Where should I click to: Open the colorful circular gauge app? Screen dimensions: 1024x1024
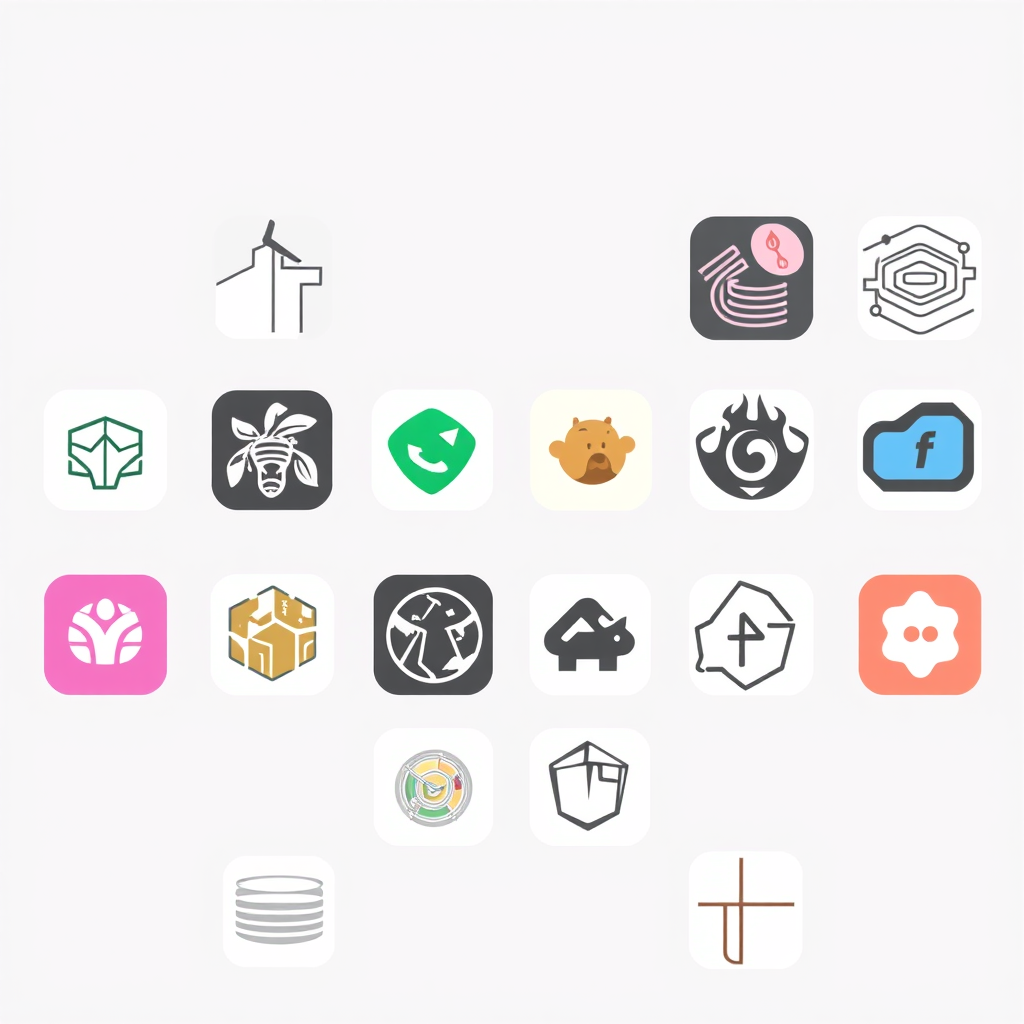click(433, 787)
